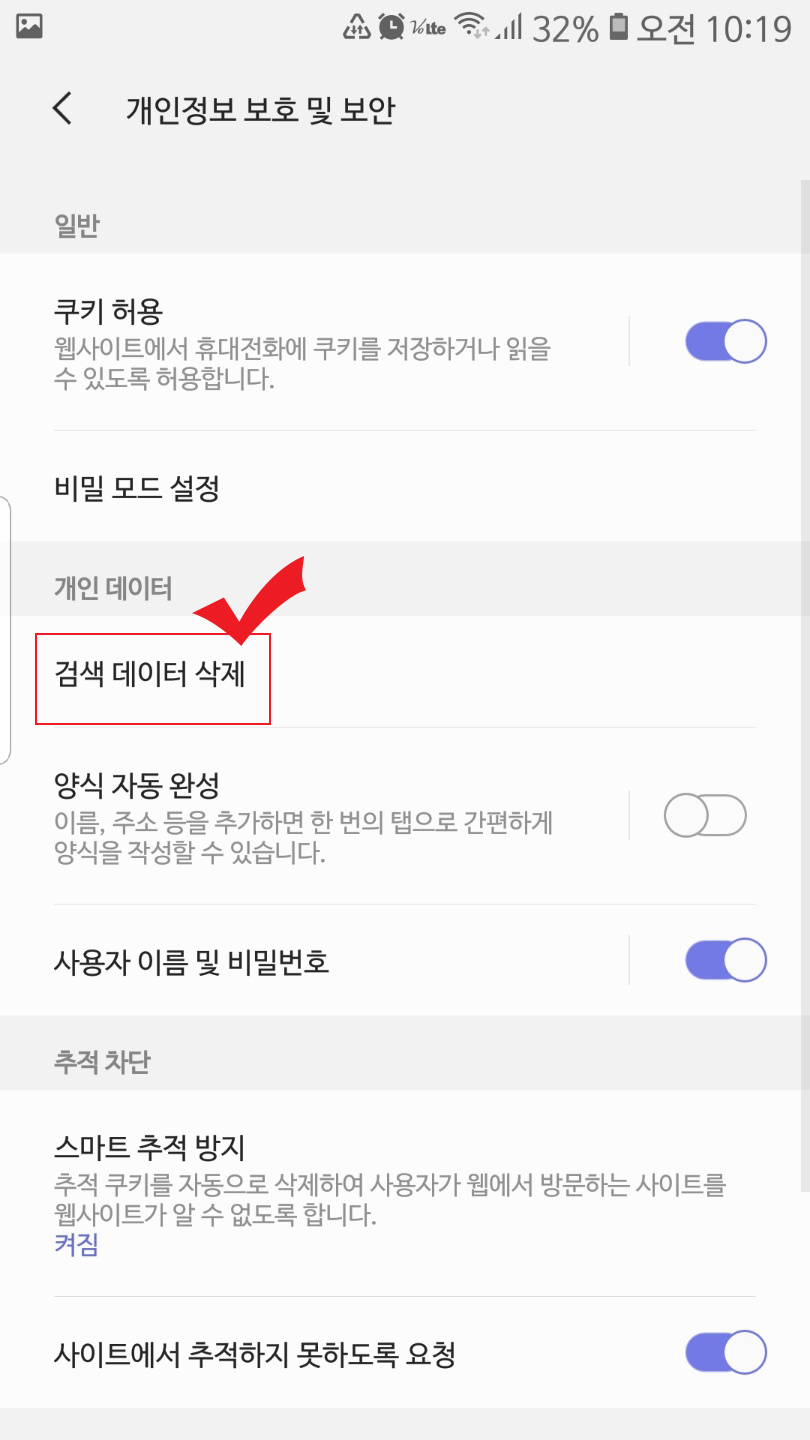The image size is (810, 1440).
Task: Tap the back arrow icon
Action: click(x=62, y=108)
